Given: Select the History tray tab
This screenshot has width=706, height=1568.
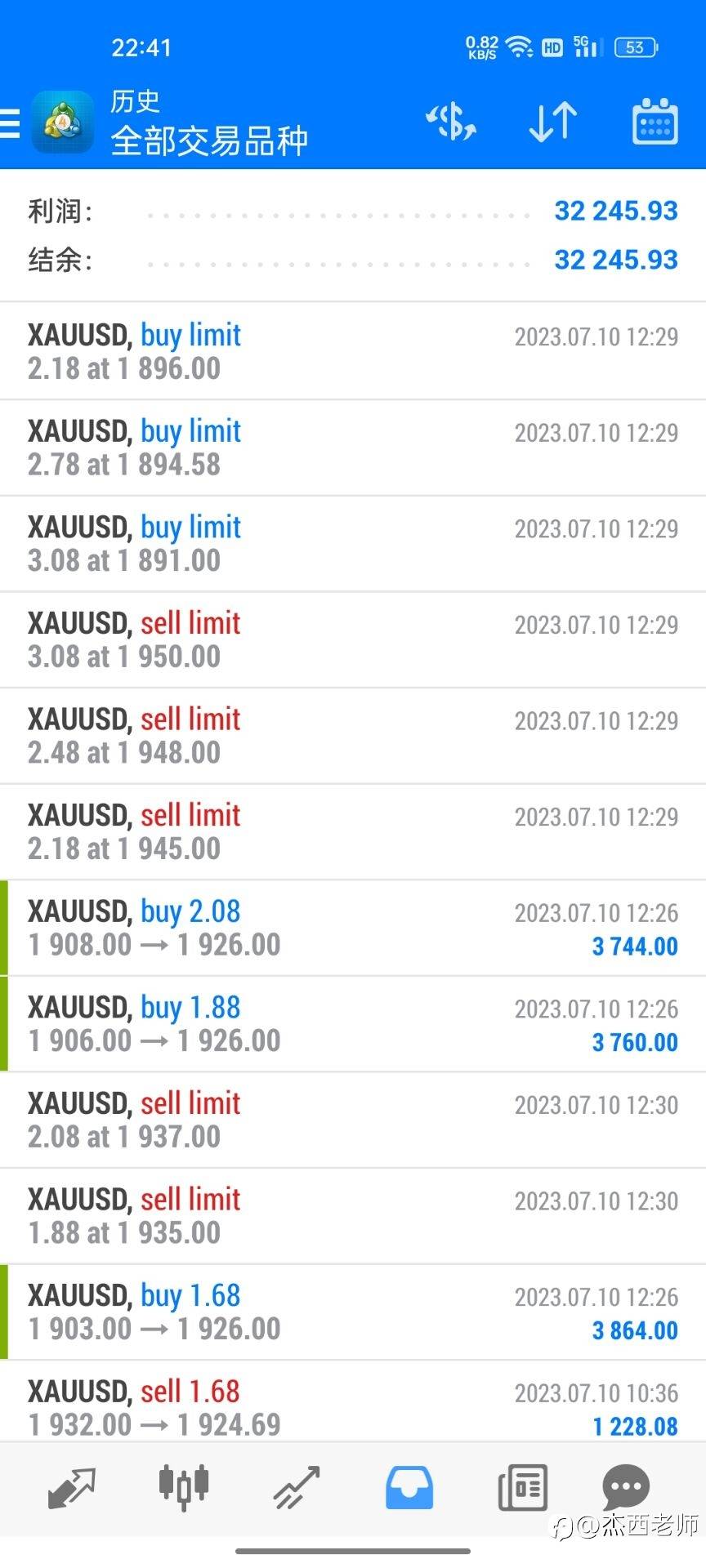Looking at the screenshot, I should (x=409, y=1486).
